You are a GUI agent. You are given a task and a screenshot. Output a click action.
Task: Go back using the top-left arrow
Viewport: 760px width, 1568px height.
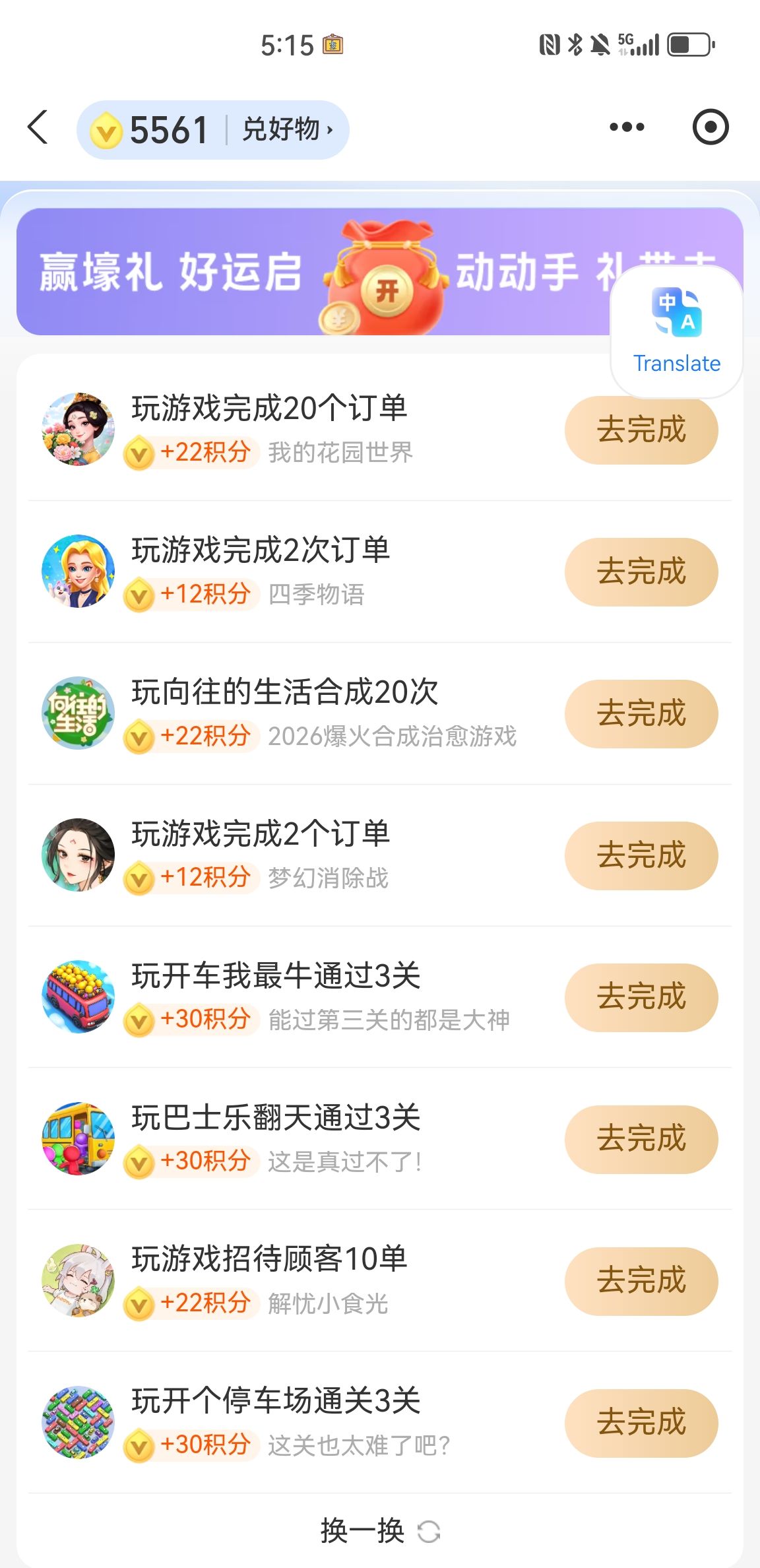tap(38, 127)
